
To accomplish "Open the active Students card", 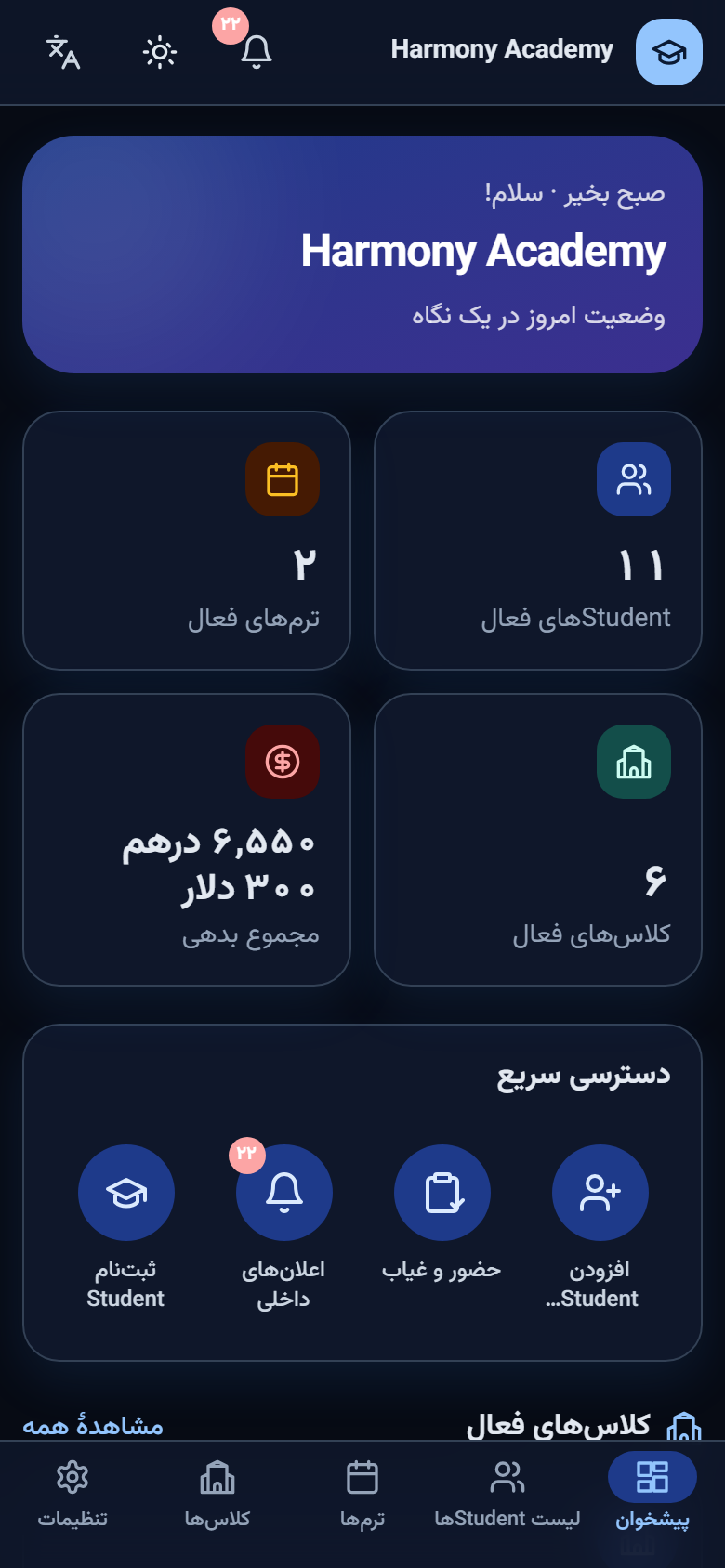I will pos(538,541).
